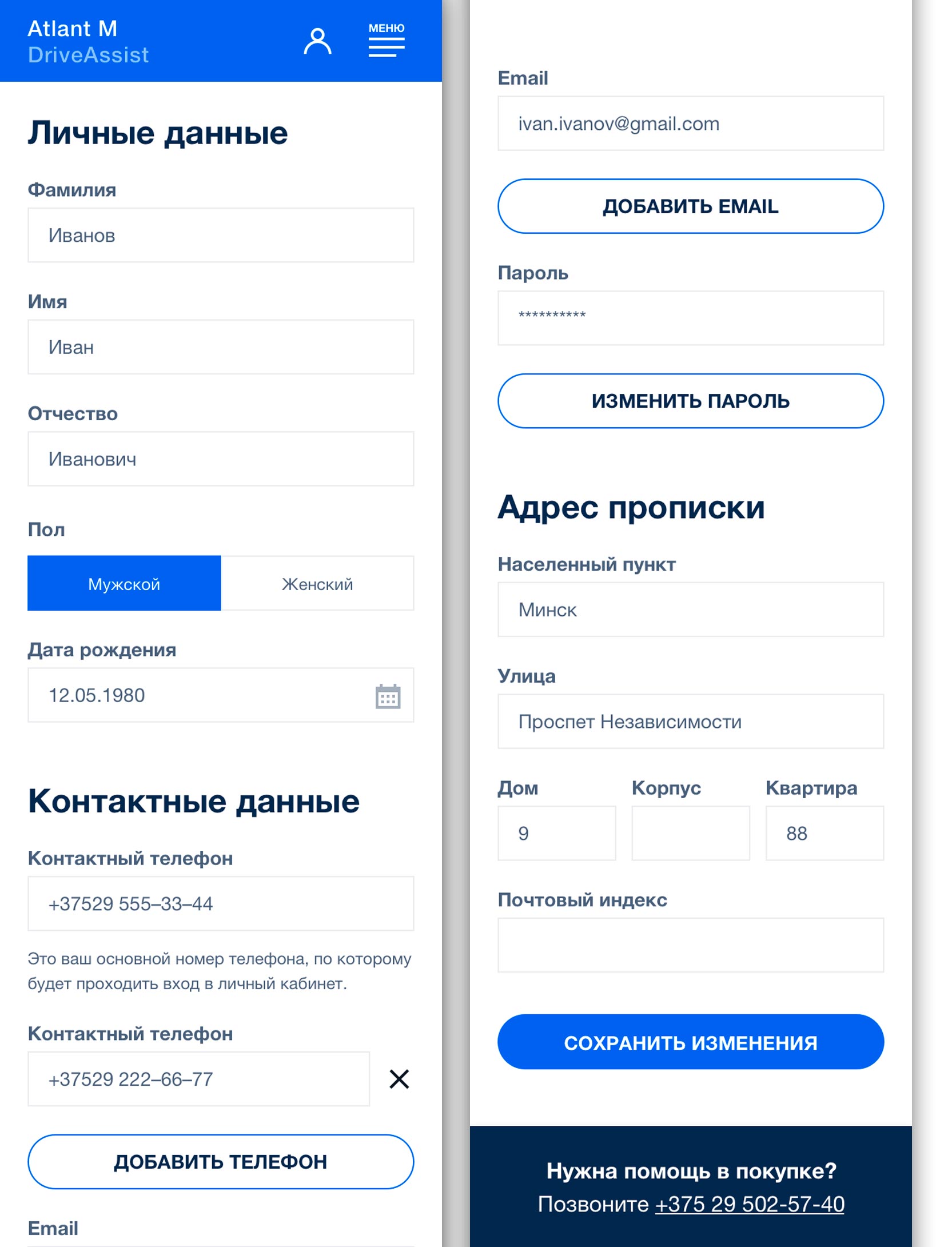Open the user profile icon

point(317,41)
